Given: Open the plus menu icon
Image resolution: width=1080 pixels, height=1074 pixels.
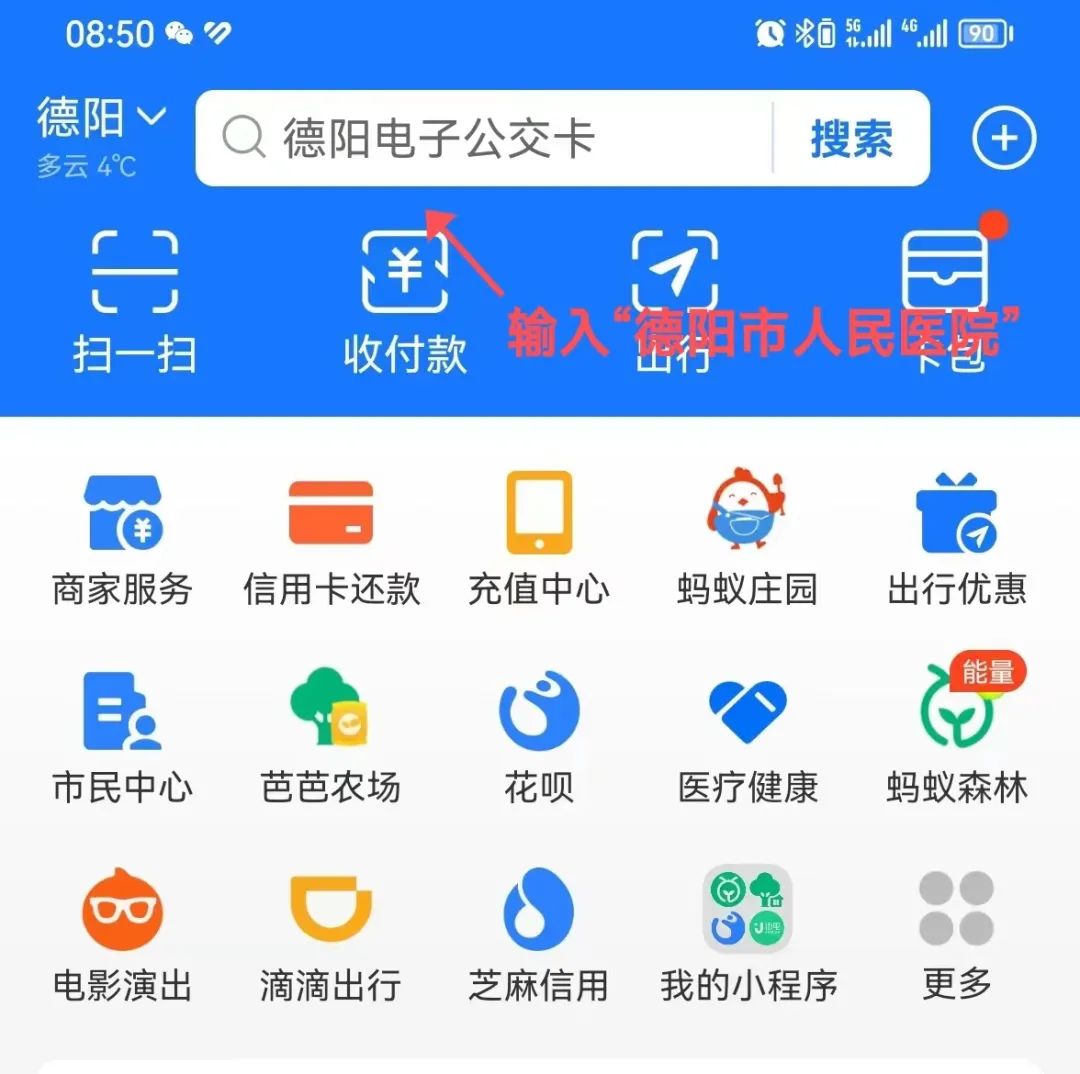Looking at the screenshot, I should tap(1004, 138).
